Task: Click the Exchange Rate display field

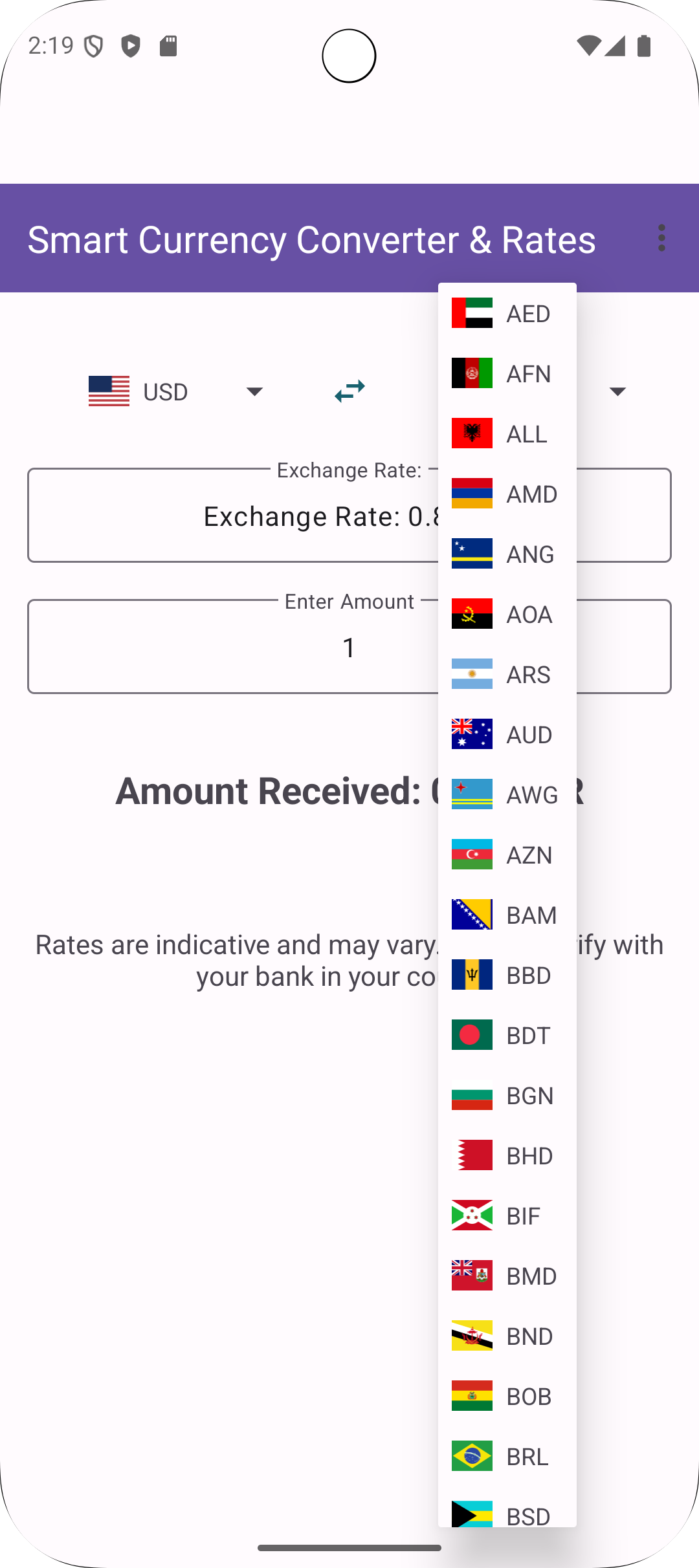Action: [x=227, y=515]
